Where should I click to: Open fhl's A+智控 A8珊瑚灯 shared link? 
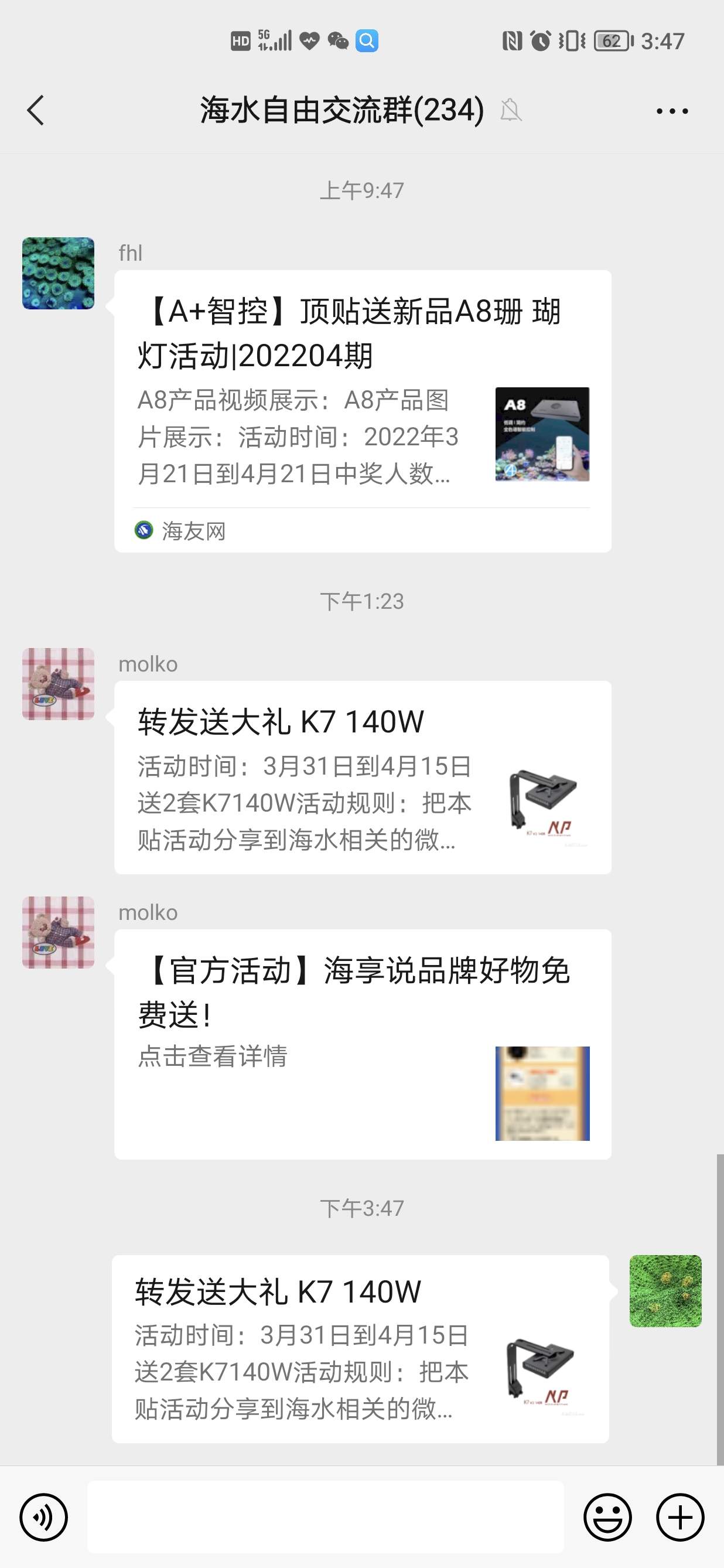click(363, 411)
